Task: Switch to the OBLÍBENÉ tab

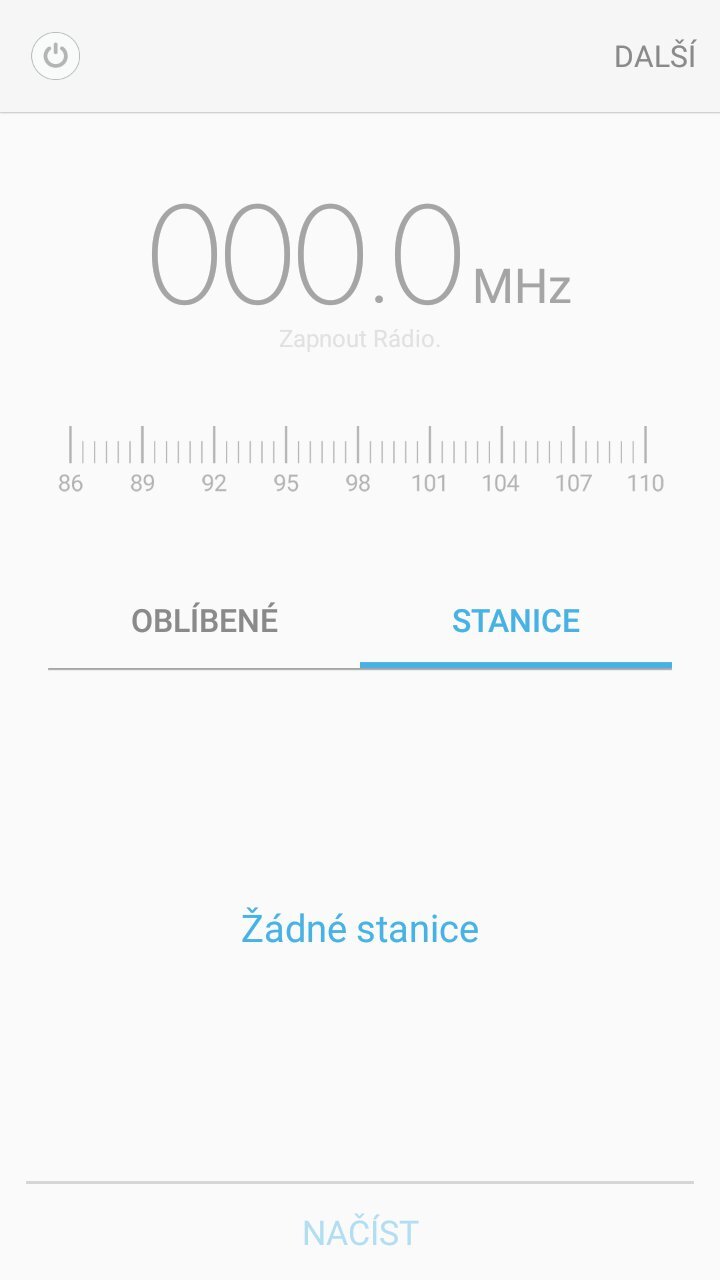Action: point(204,620)
